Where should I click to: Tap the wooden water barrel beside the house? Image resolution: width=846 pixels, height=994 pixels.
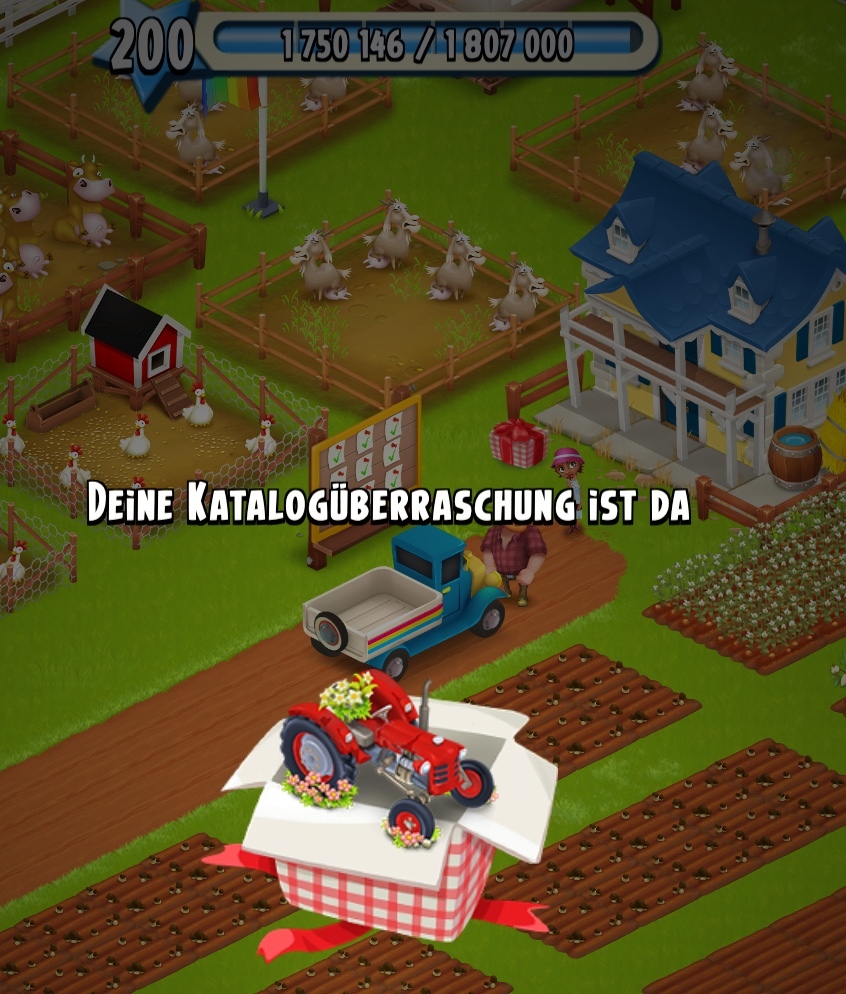tap(794, 456)
